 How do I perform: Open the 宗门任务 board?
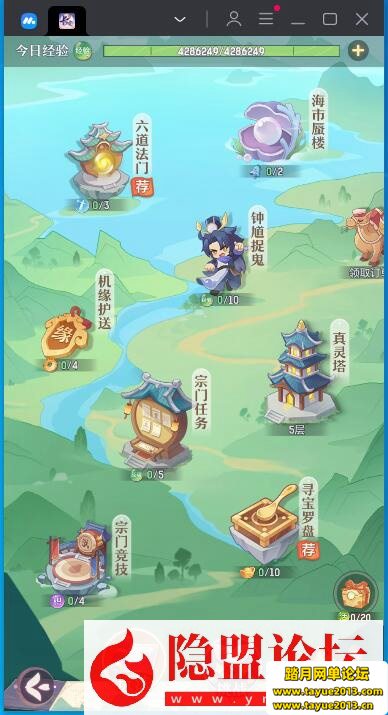(x=157, y=420)
